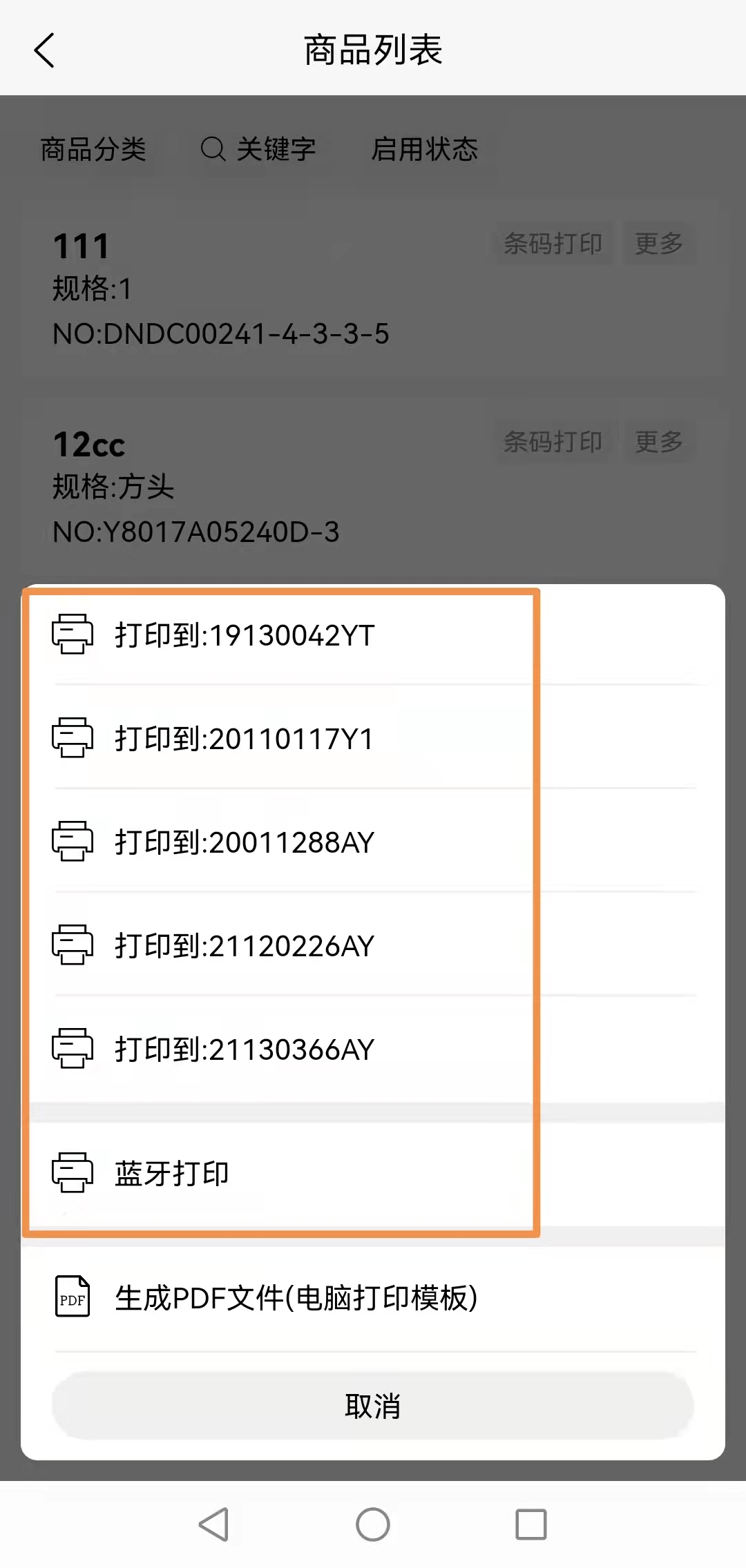Screen dimensions: 746x1568
Task: Generate PDF file for computer printing
Action: (x=296, y=1298)
